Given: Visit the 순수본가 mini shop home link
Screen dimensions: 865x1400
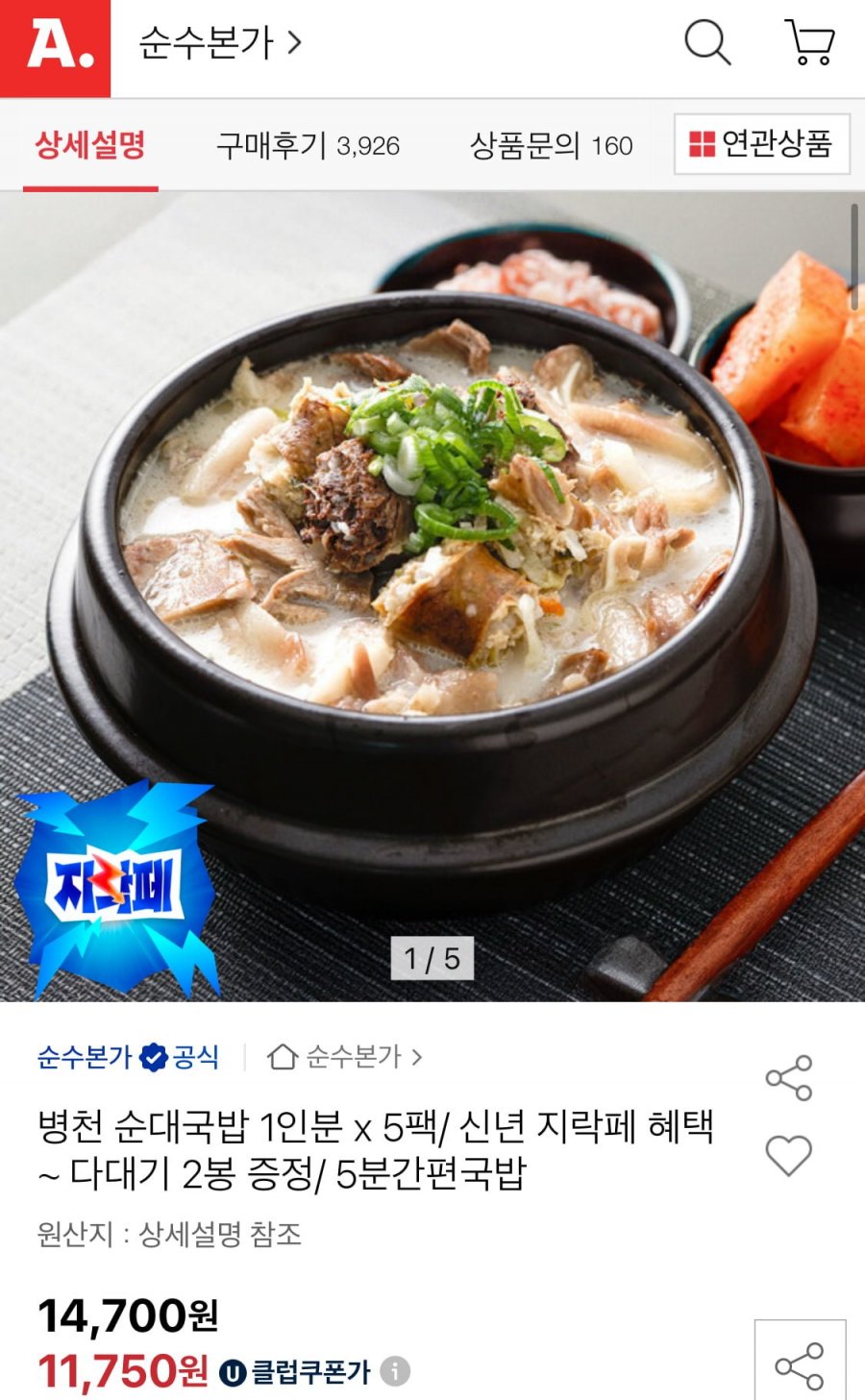Looking at the screenshot, I should [344, 1057].
